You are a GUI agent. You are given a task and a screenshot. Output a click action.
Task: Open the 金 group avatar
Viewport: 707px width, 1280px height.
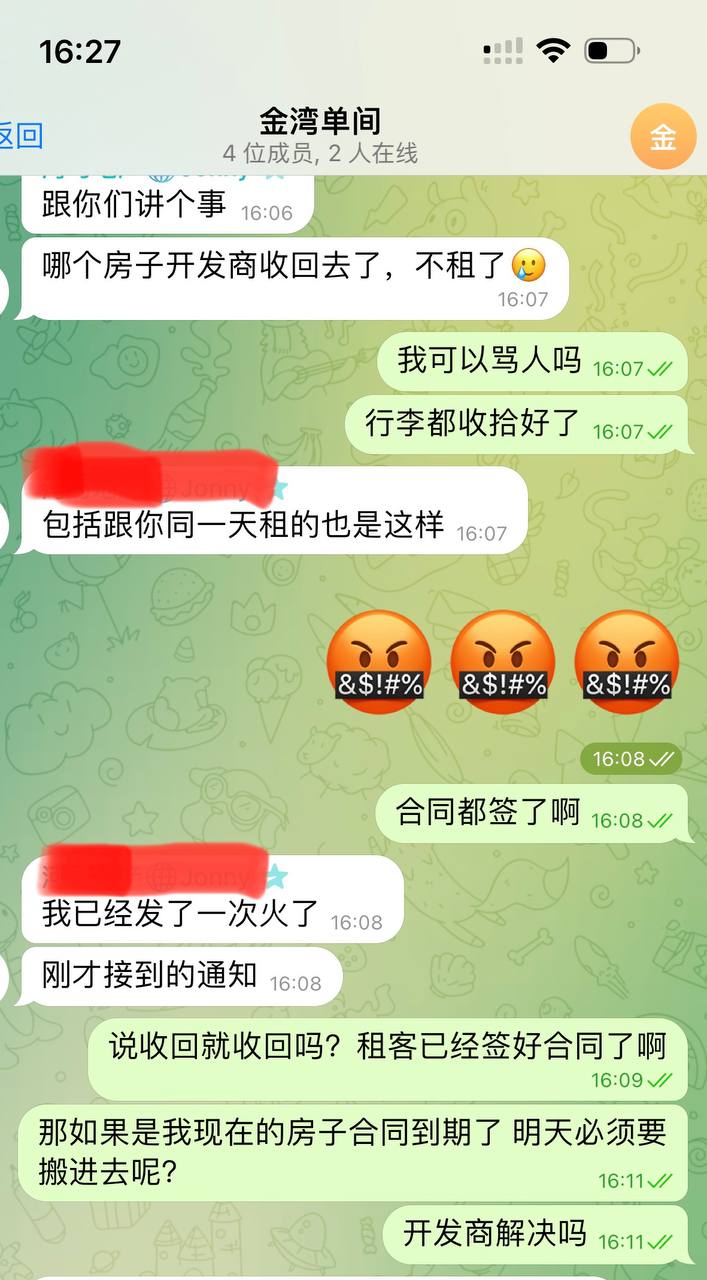(662, 137)
